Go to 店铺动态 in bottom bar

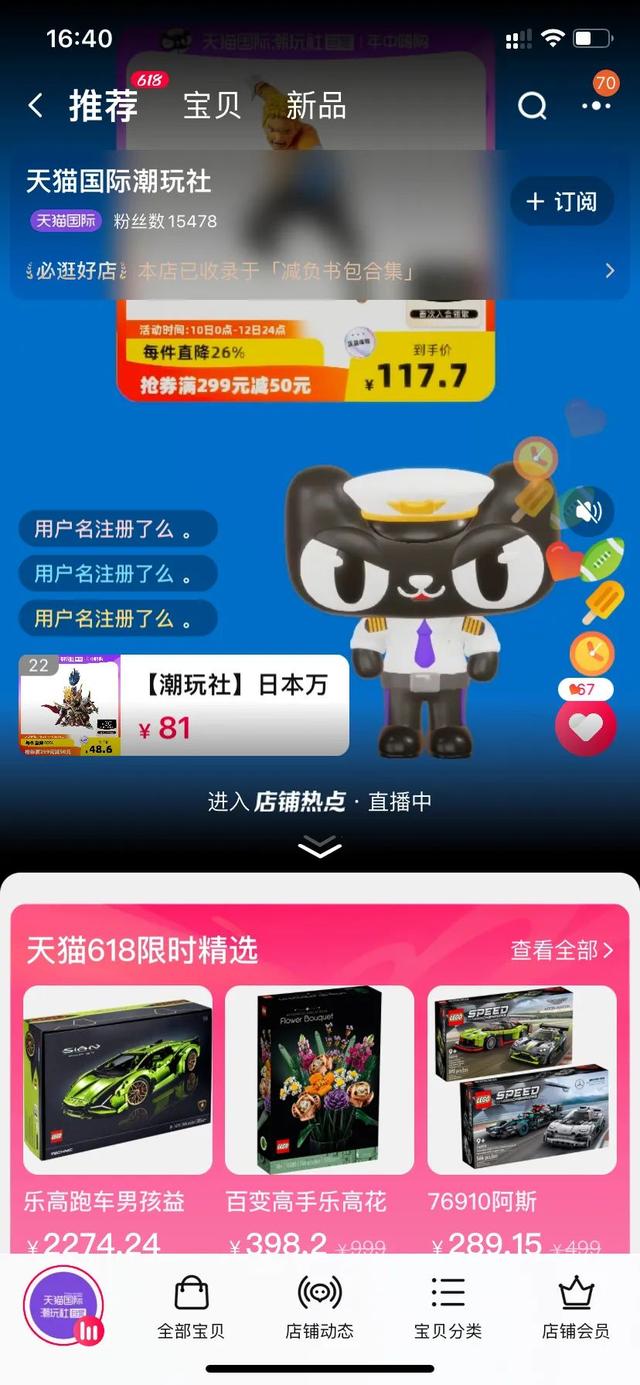click(x=319, y=1309)
